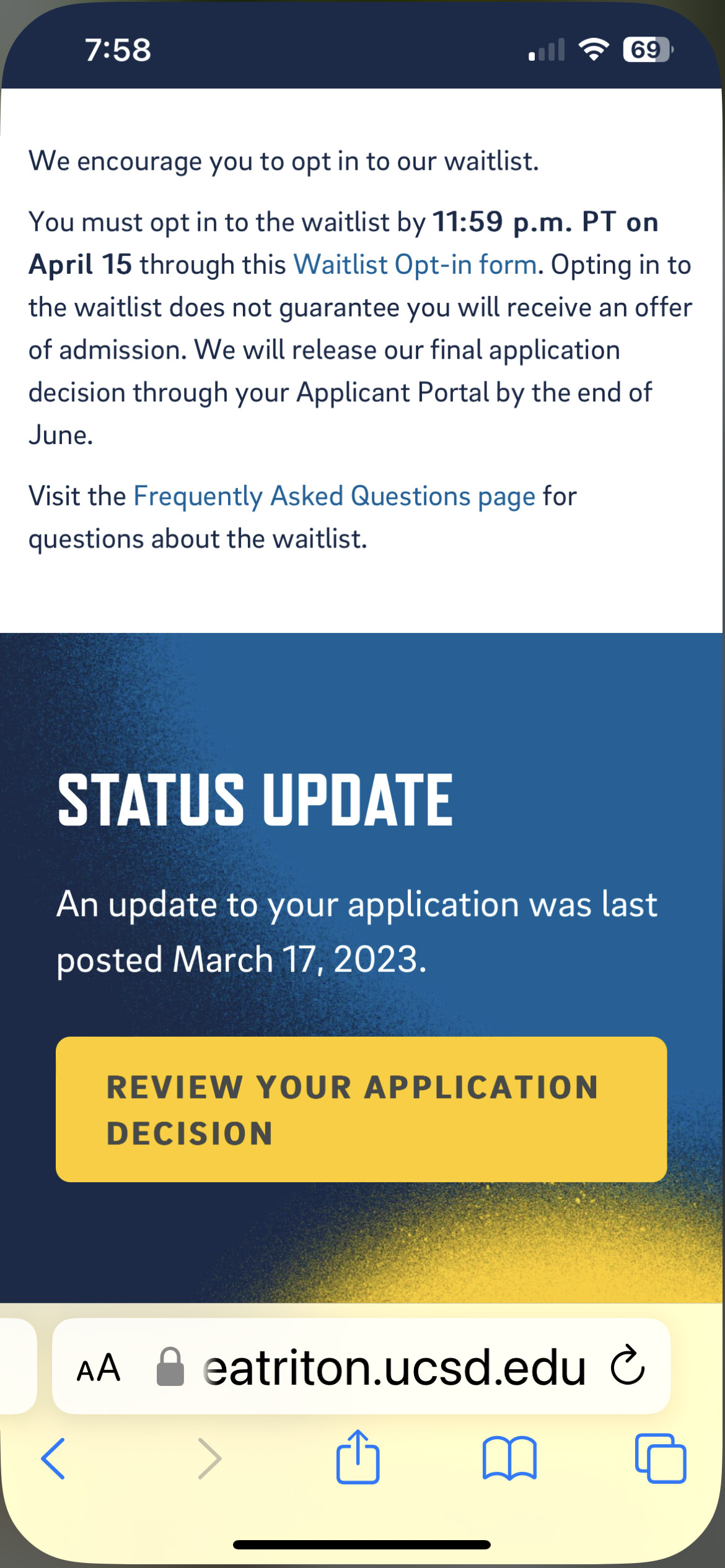Show all open tabs
Screen dimensions: 725x1568
coord(661,1458)
